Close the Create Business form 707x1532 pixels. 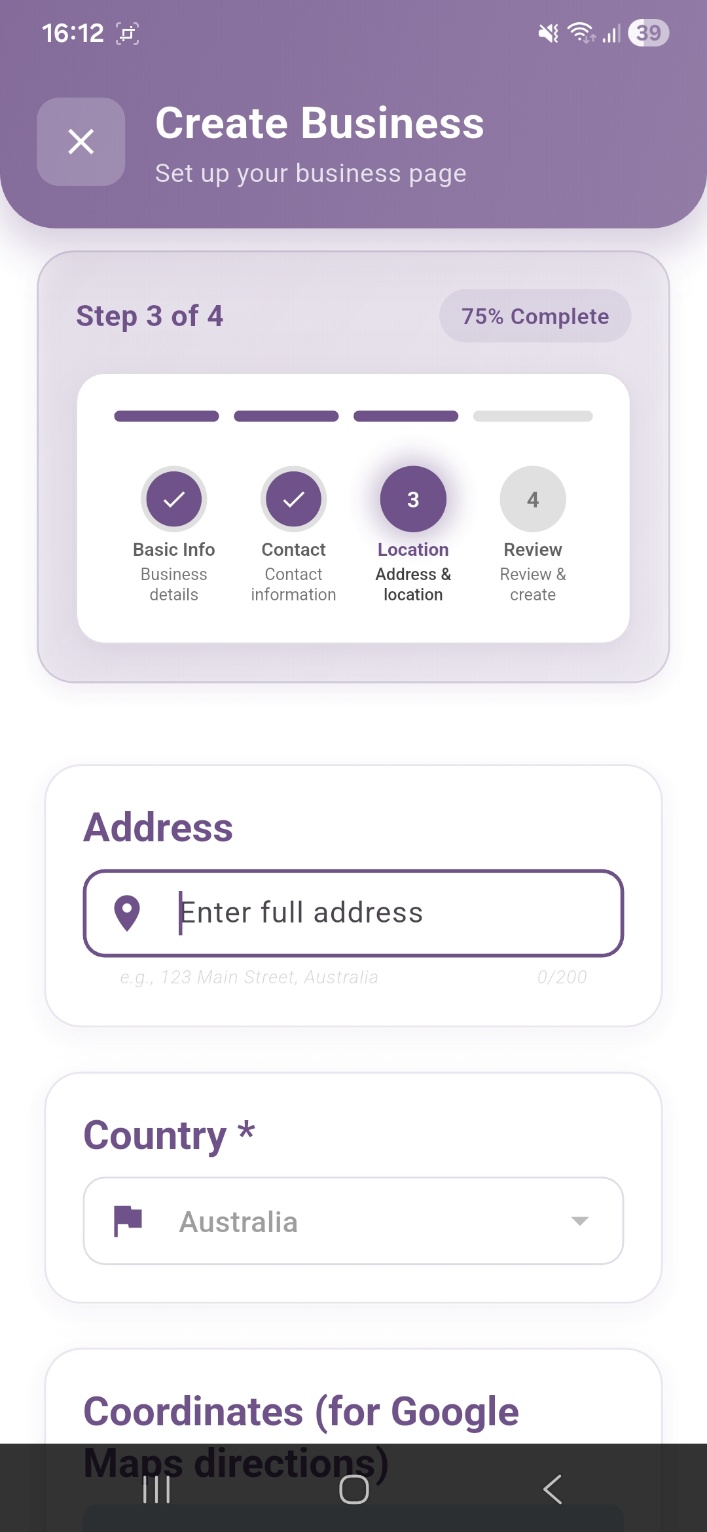point(81,142)
